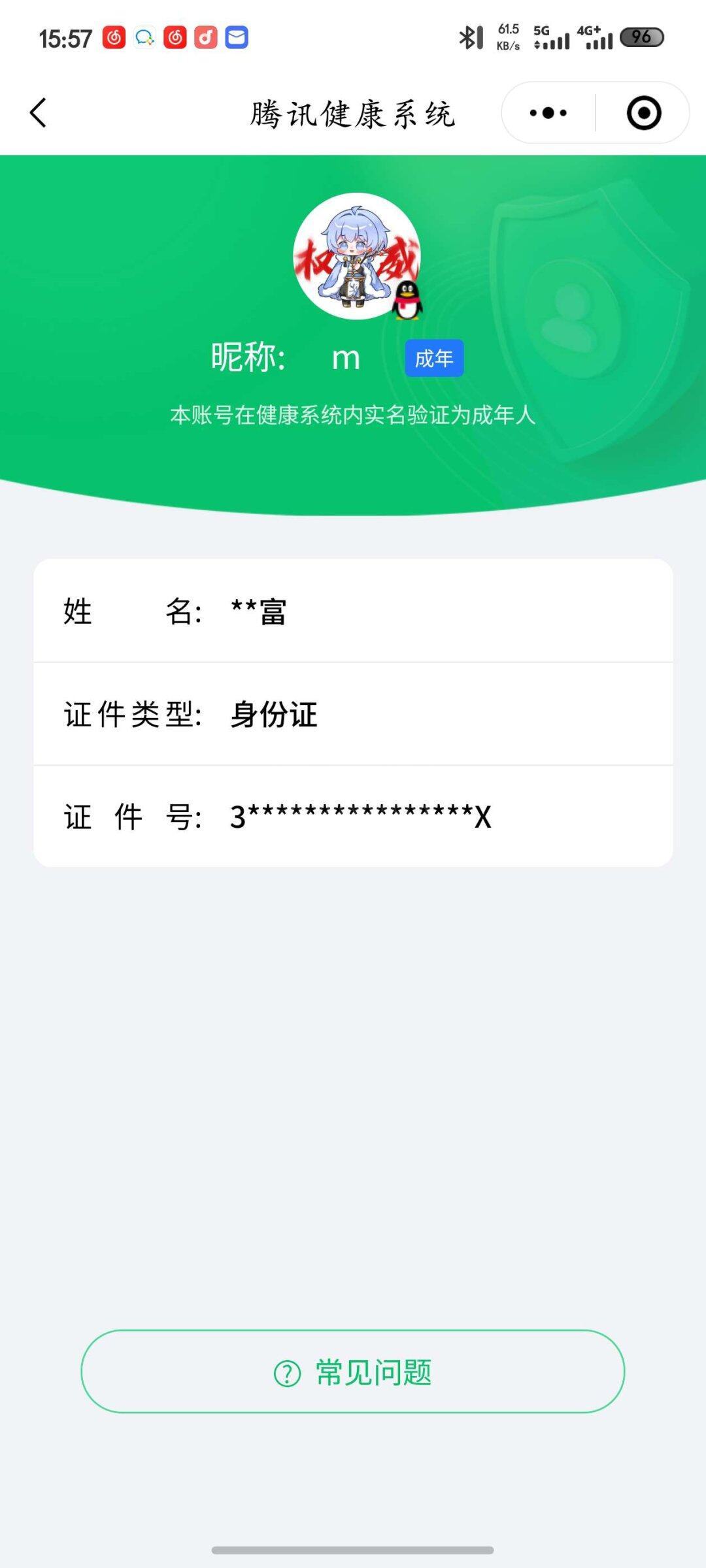Go back using the top-left arrow
Image resolution: width=706 pixels, height=1568 pixels.
click(39, 113)
